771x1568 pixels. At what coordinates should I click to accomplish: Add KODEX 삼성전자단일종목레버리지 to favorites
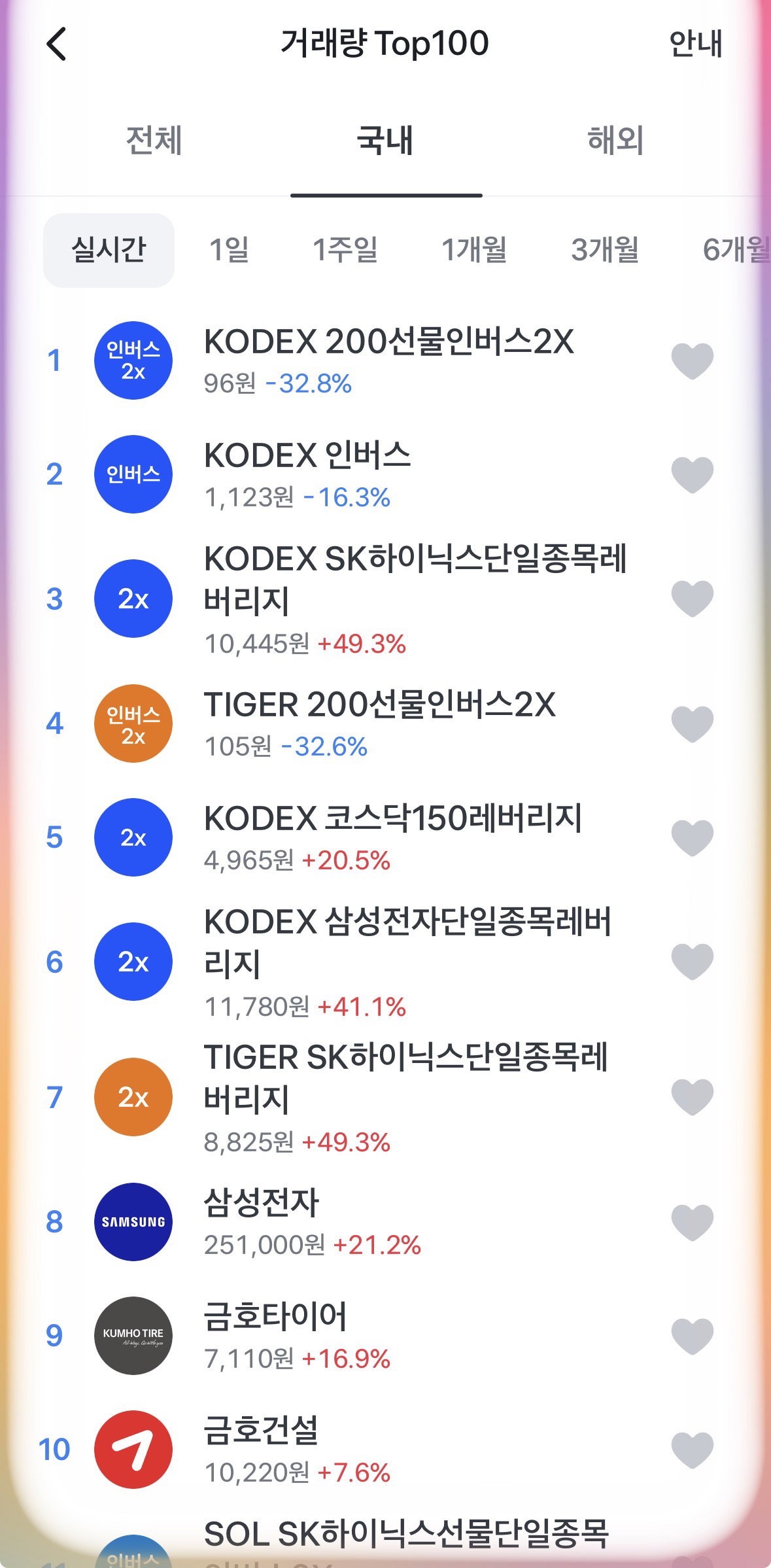pos(693,962)
